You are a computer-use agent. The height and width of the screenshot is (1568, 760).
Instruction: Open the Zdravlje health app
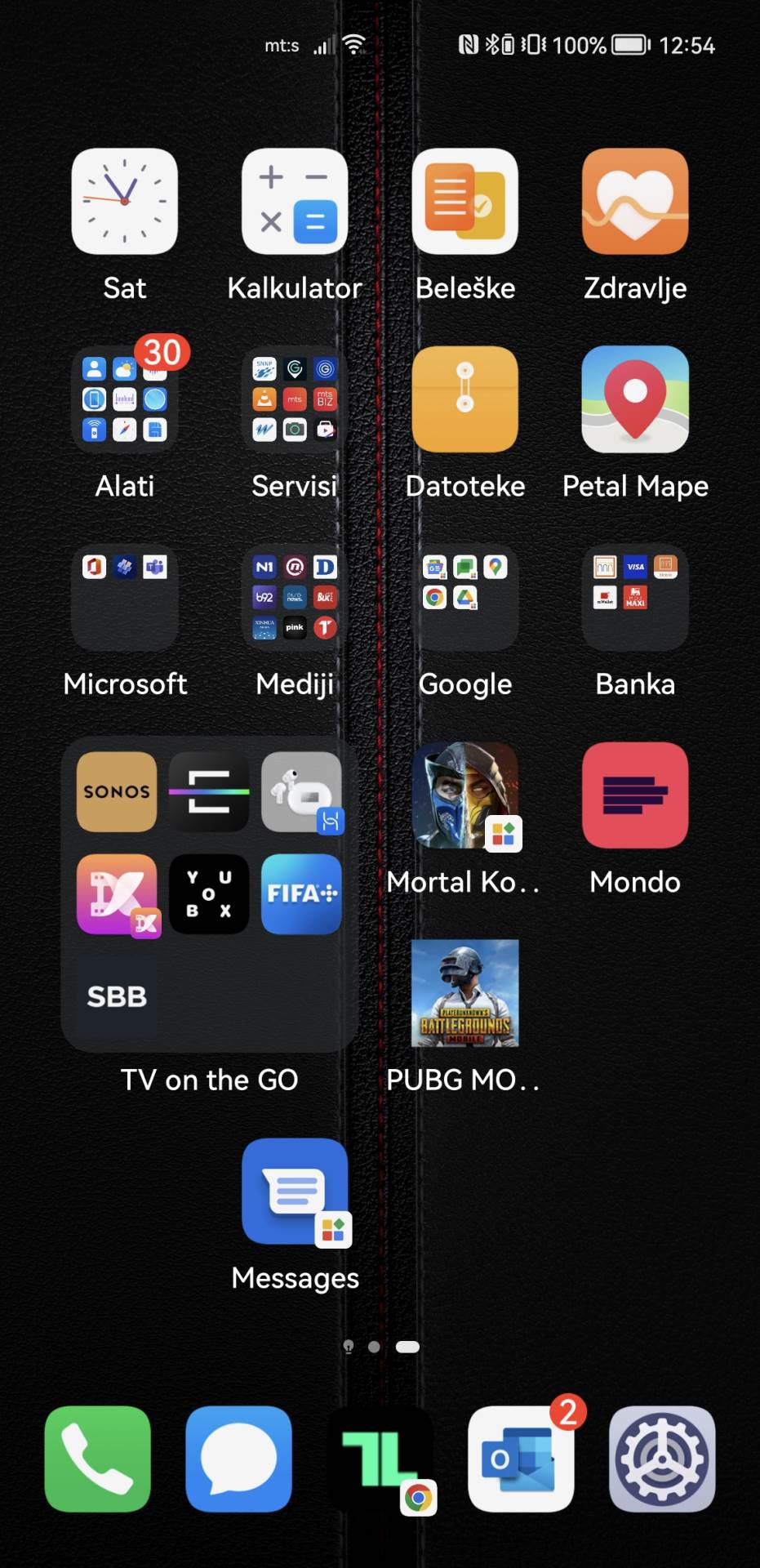click(635, 202)
